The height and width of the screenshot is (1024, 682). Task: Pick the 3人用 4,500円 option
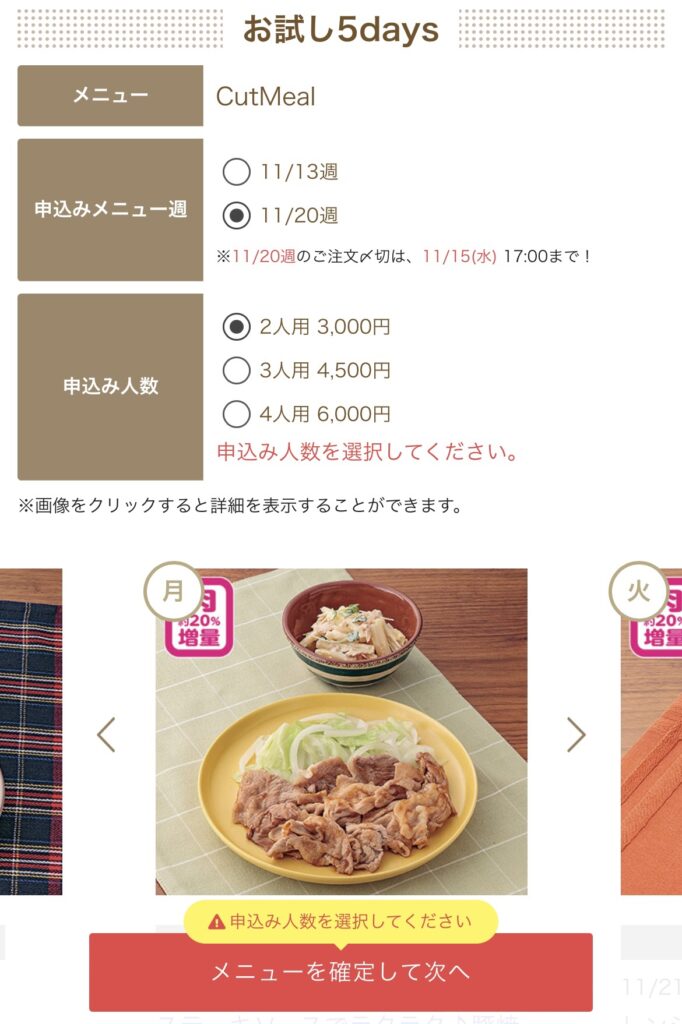[236, 371]
